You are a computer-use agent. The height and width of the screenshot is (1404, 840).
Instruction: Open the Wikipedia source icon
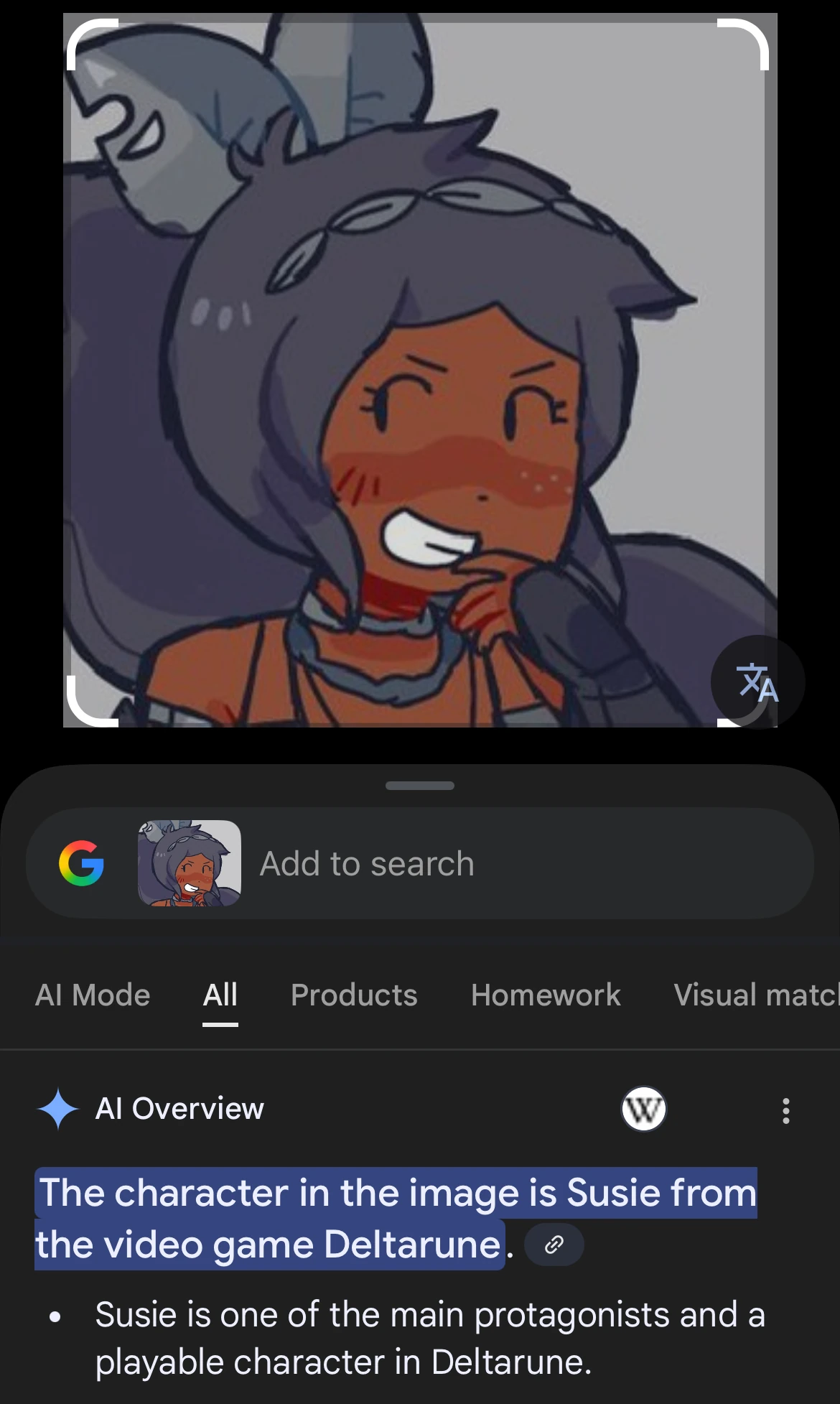(643, 1109)
